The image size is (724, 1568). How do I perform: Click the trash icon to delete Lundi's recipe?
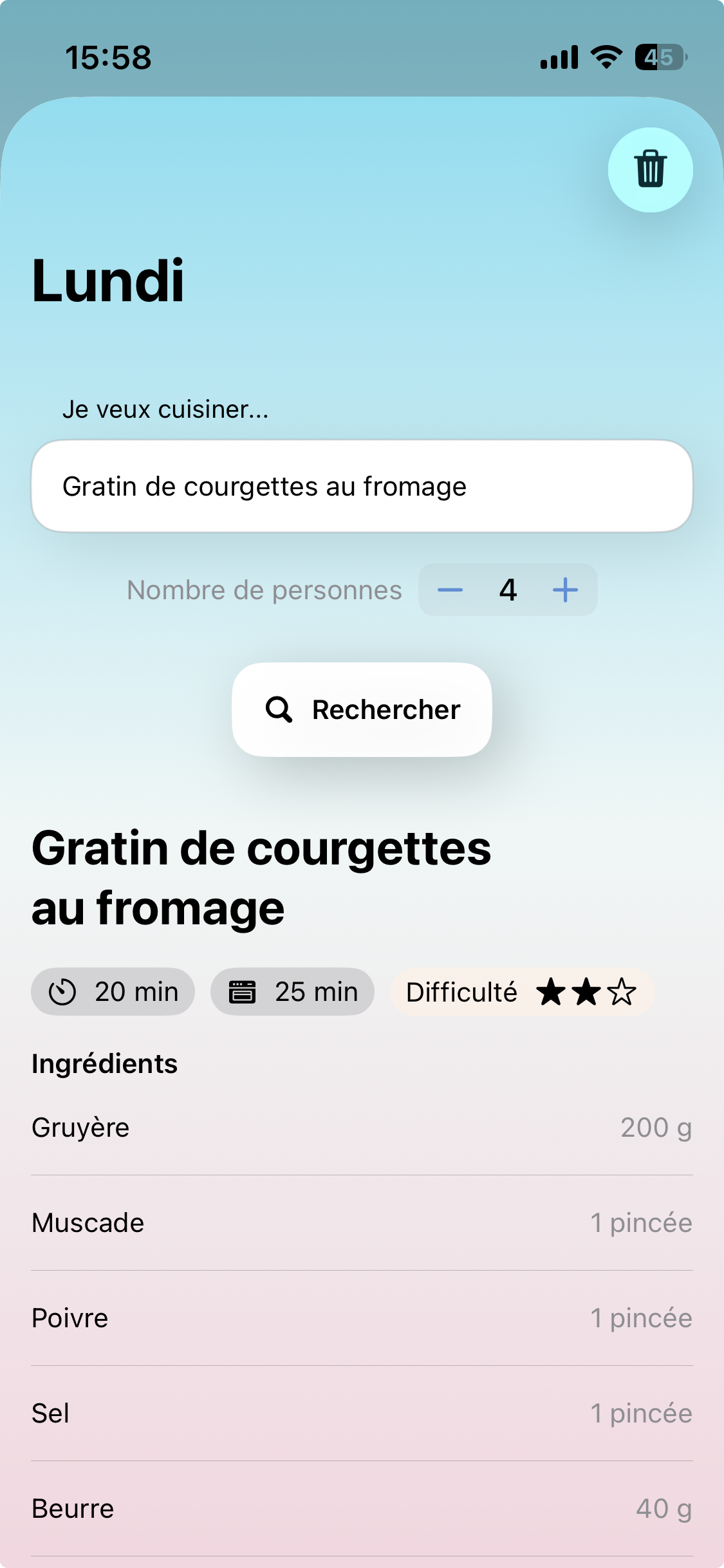[x=650, y=169]
